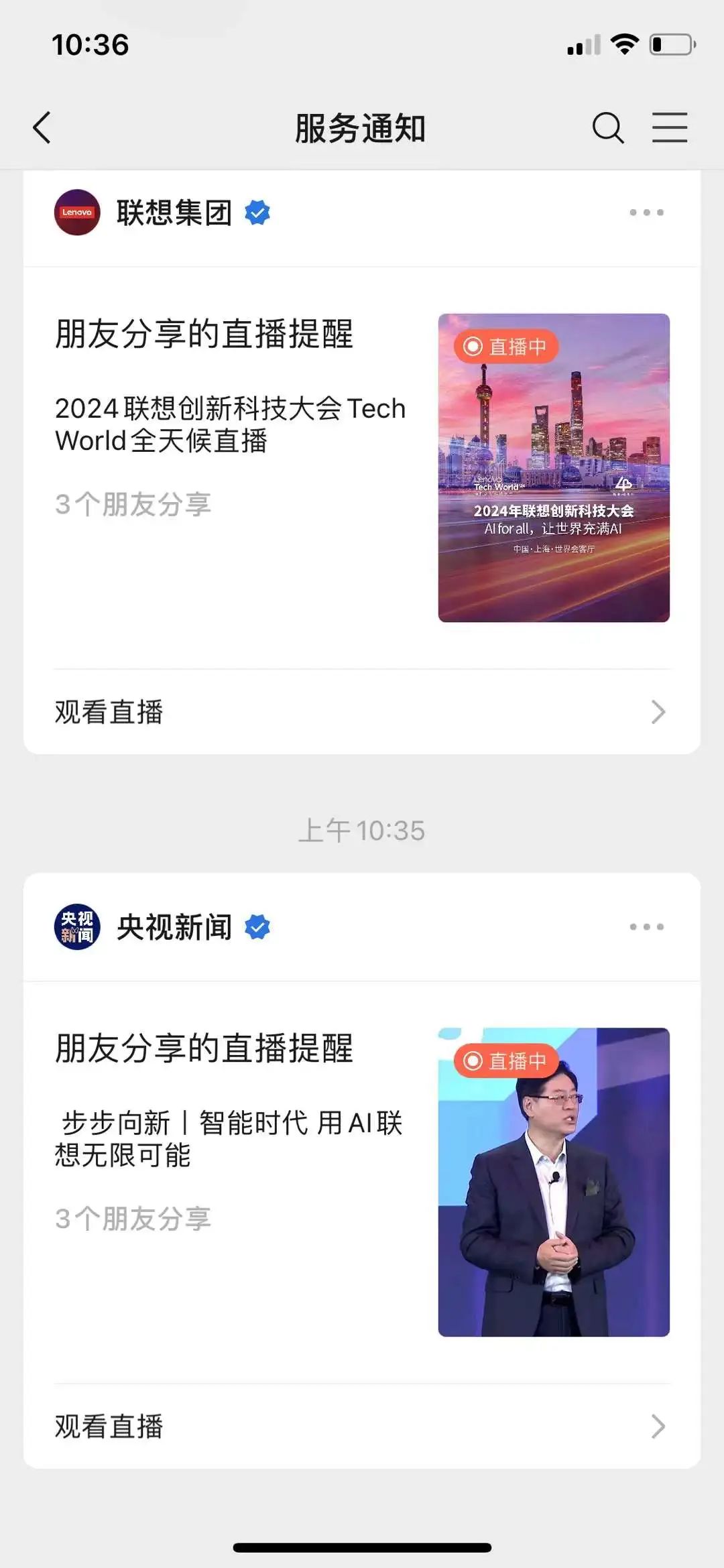Open search in 服务通知
The width and height of the screenshot is (724, 1568).
[x=608, y=127]
